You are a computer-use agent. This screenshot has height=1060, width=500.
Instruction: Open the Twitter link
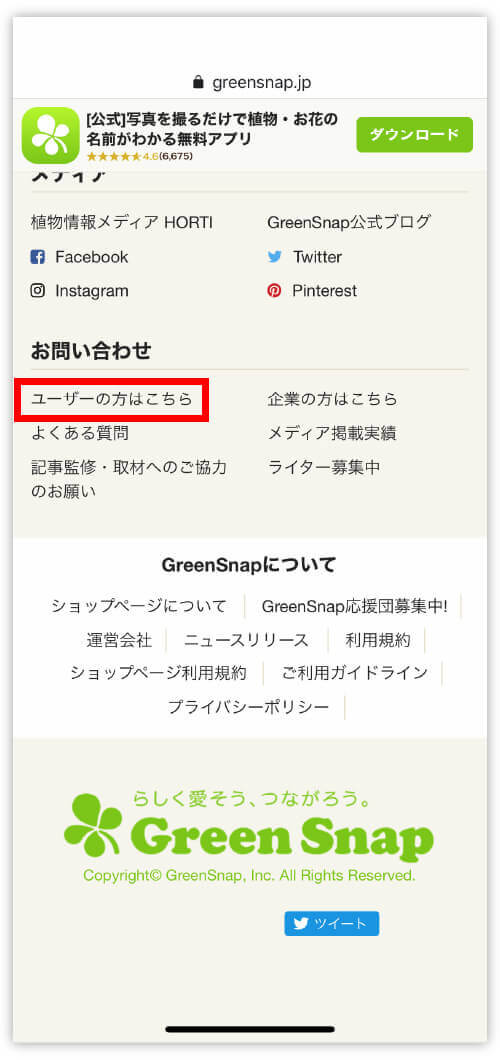pyautogui.click(x=305, y=257)
